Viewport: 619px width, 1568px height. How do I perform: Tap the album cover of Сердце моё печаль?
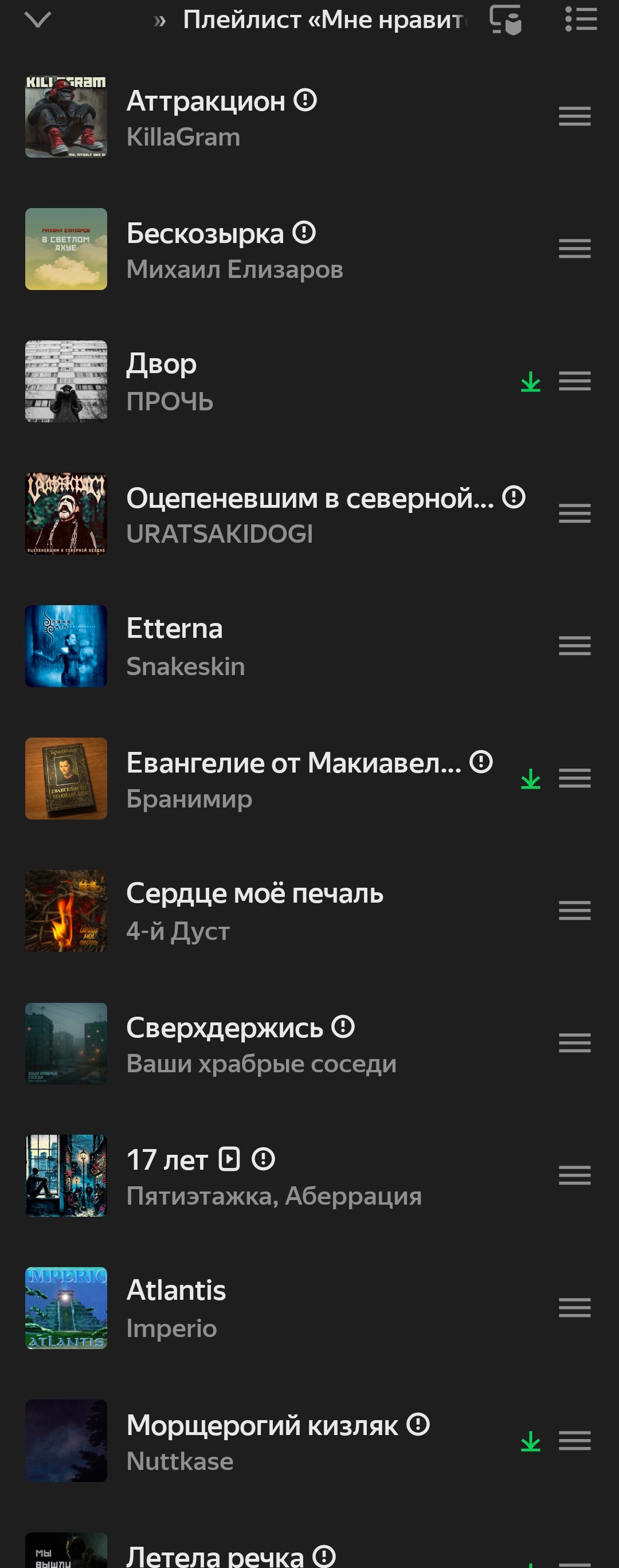(66, 911)
